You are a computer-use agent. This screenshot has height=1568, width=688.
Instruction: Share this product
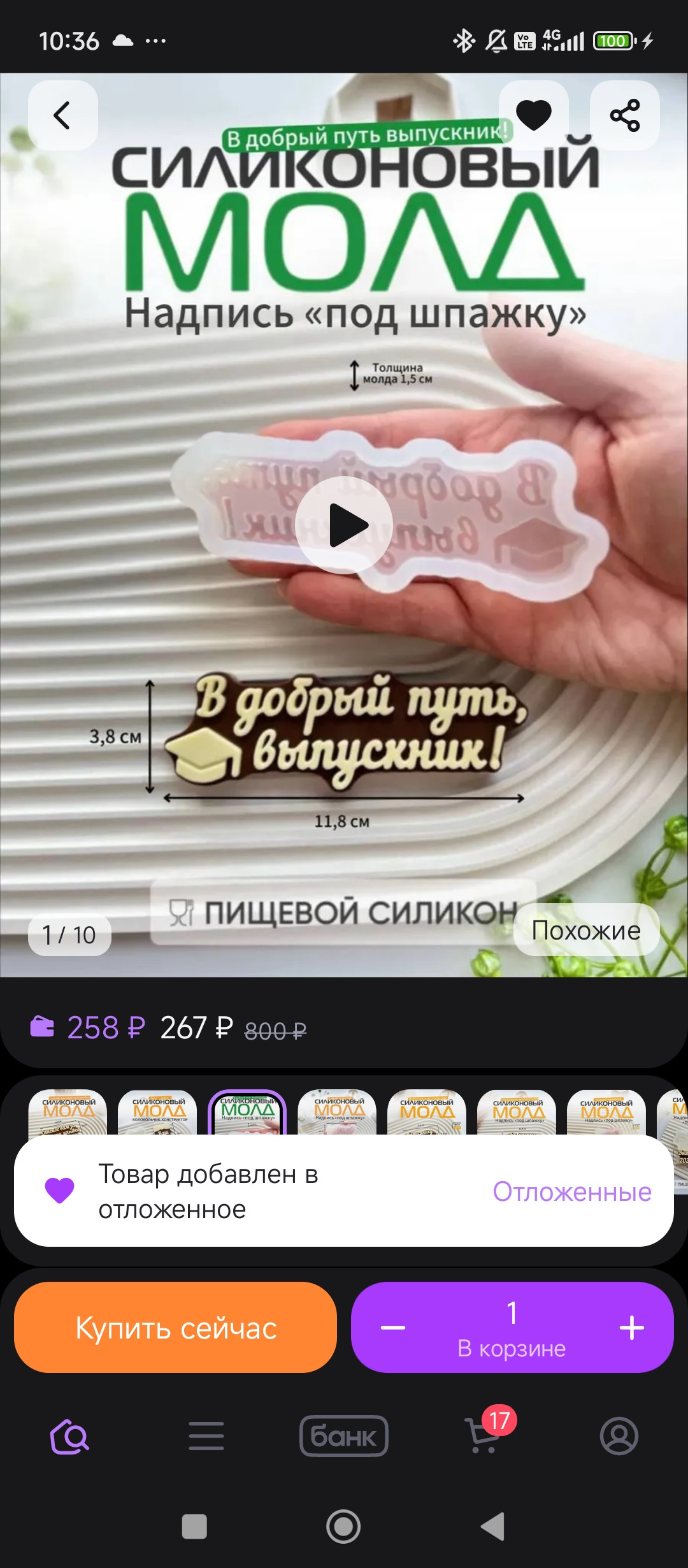(624, 115)
